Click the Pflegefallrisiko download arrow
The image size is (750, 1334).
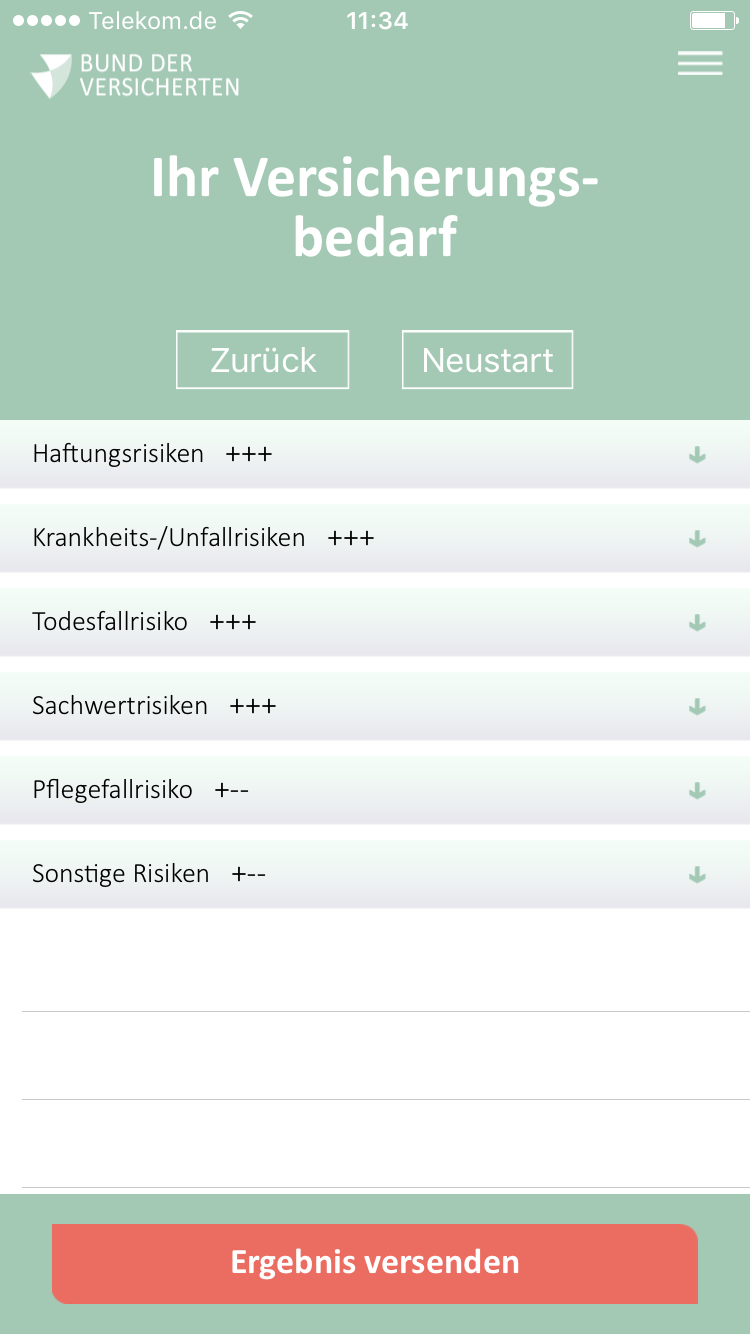(x=695, y=789)
